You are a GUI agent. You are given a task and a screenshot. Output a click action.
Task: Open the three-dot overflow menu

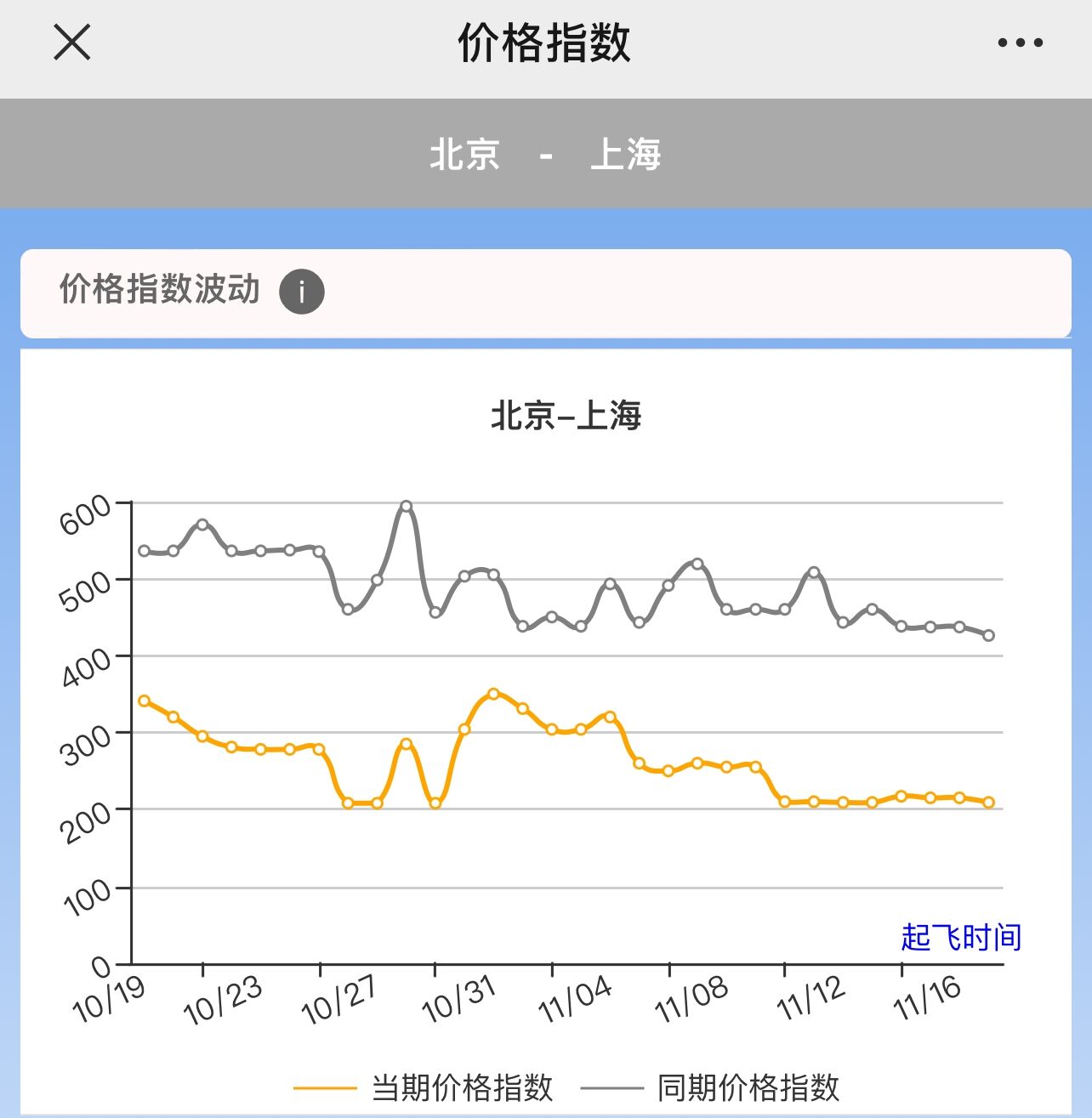coord(1020,43)
